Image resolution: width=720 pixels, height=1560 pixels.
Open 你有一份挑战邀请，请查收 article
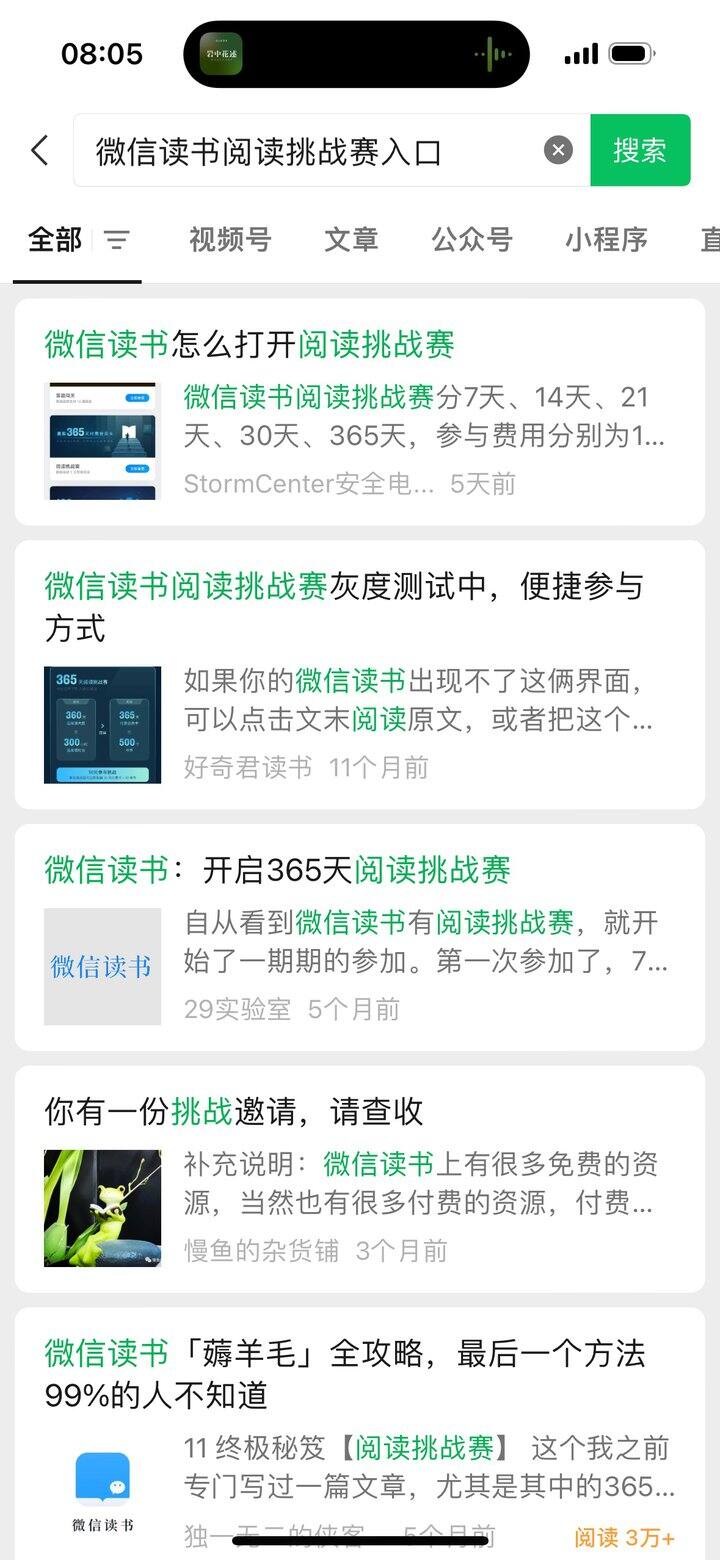[360, 1179]
